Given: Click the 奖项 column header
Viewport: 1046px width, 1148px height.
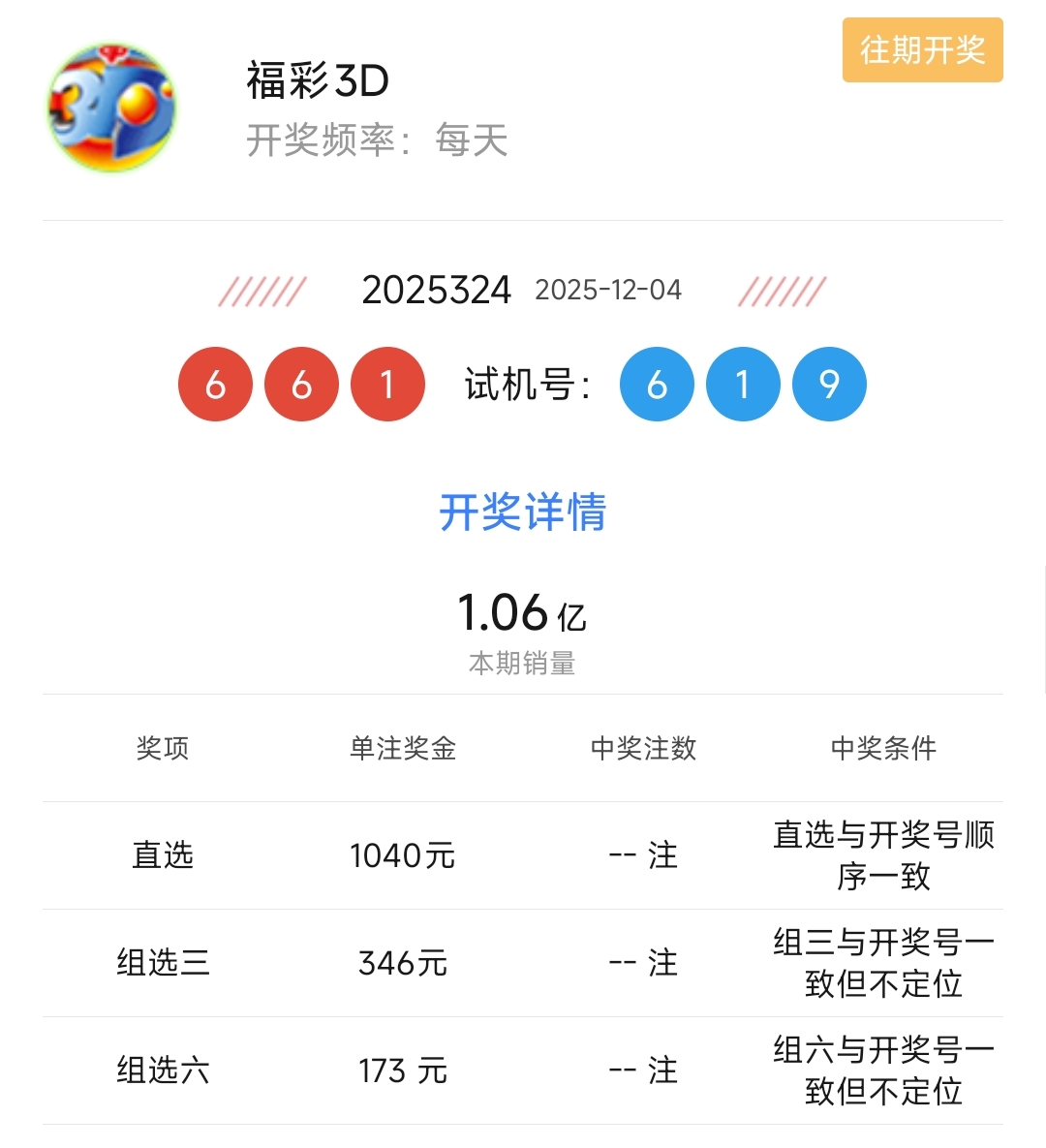Looking at the screenshot, I should 162,749.
